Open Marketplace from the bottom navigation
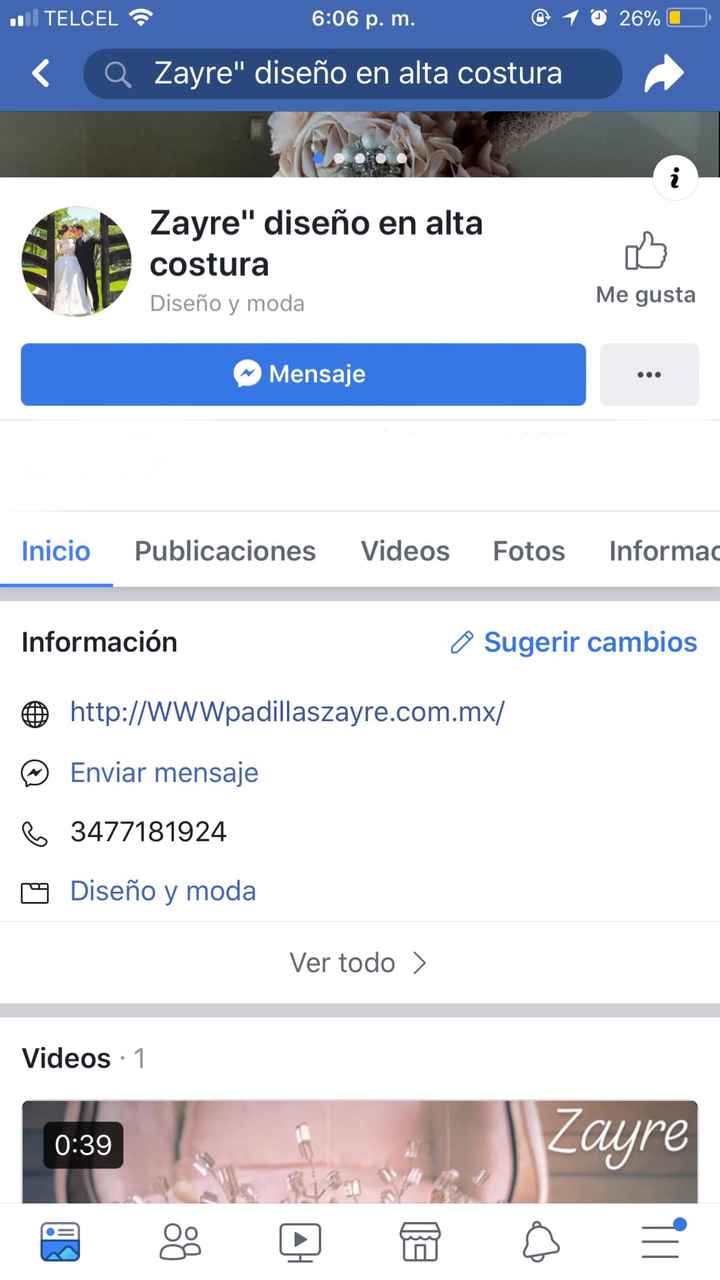The image size is (720, 1280). (x=420, y=1240)
